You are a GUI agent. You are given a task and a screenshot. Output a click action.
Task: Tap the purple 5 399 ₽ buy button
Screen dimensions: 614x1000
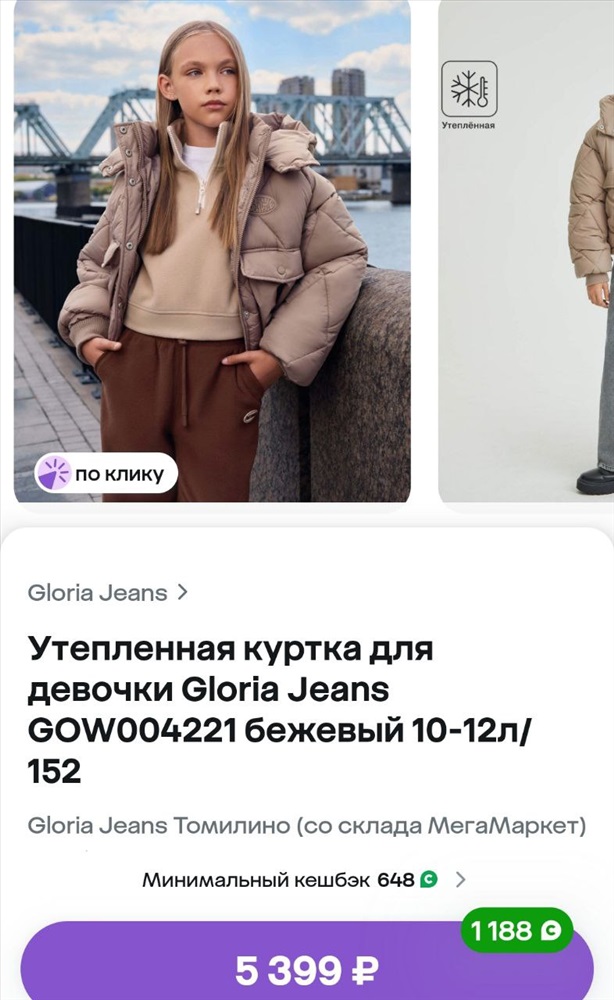[307, 963]
